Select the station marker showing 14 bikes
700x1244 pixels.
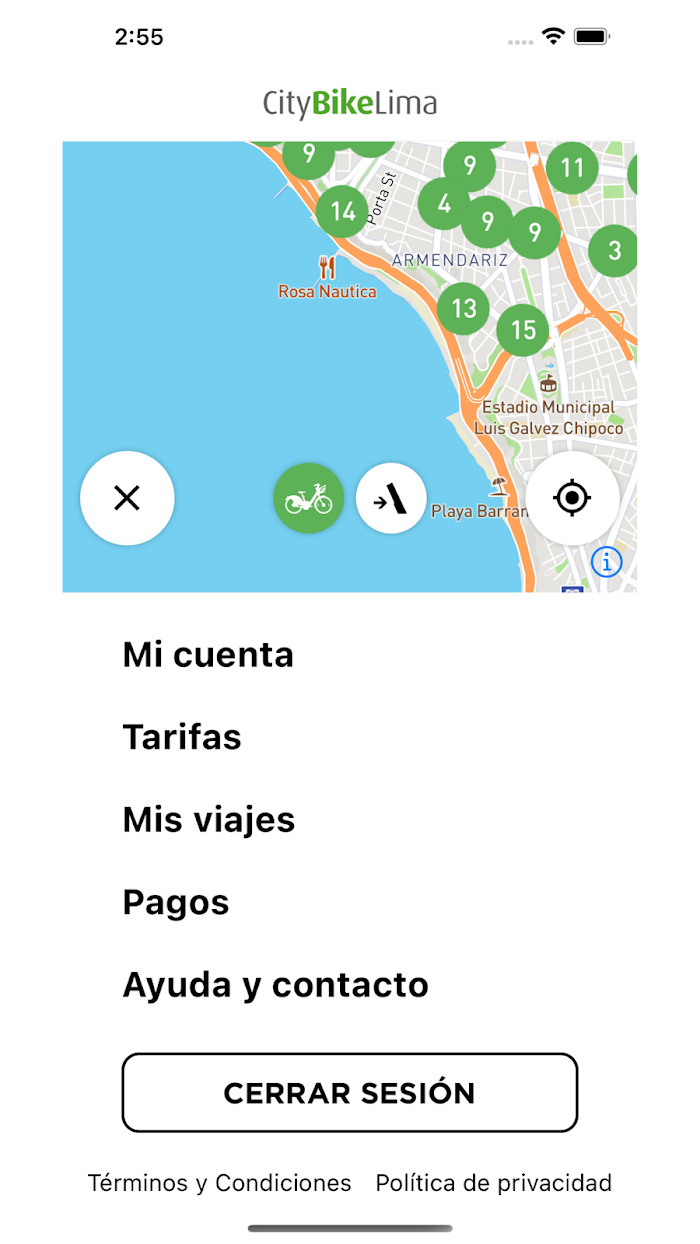[x=343, y=211]
